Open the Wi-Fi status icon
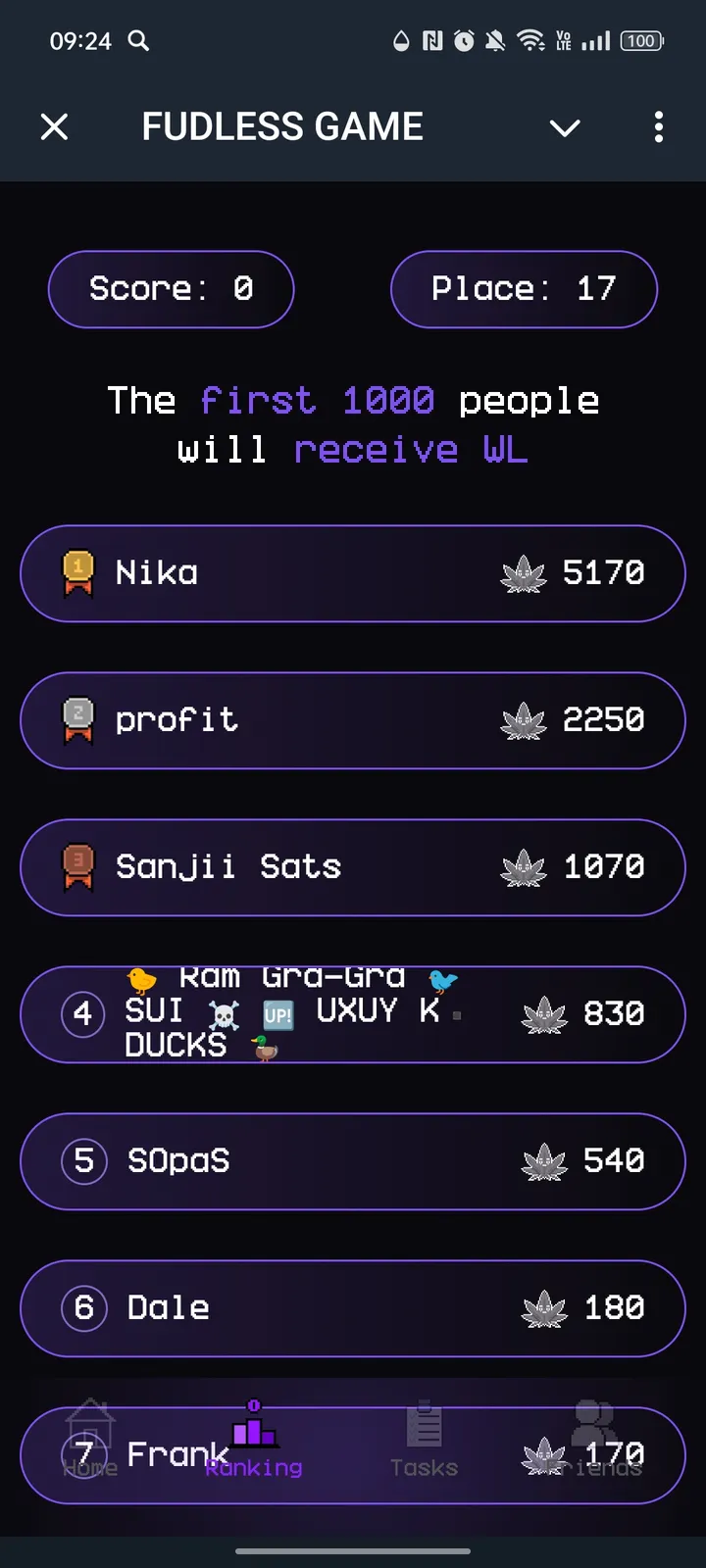The width and height of the screenshot is (706, 1568). pyautogui.click(x=529, y=41)
